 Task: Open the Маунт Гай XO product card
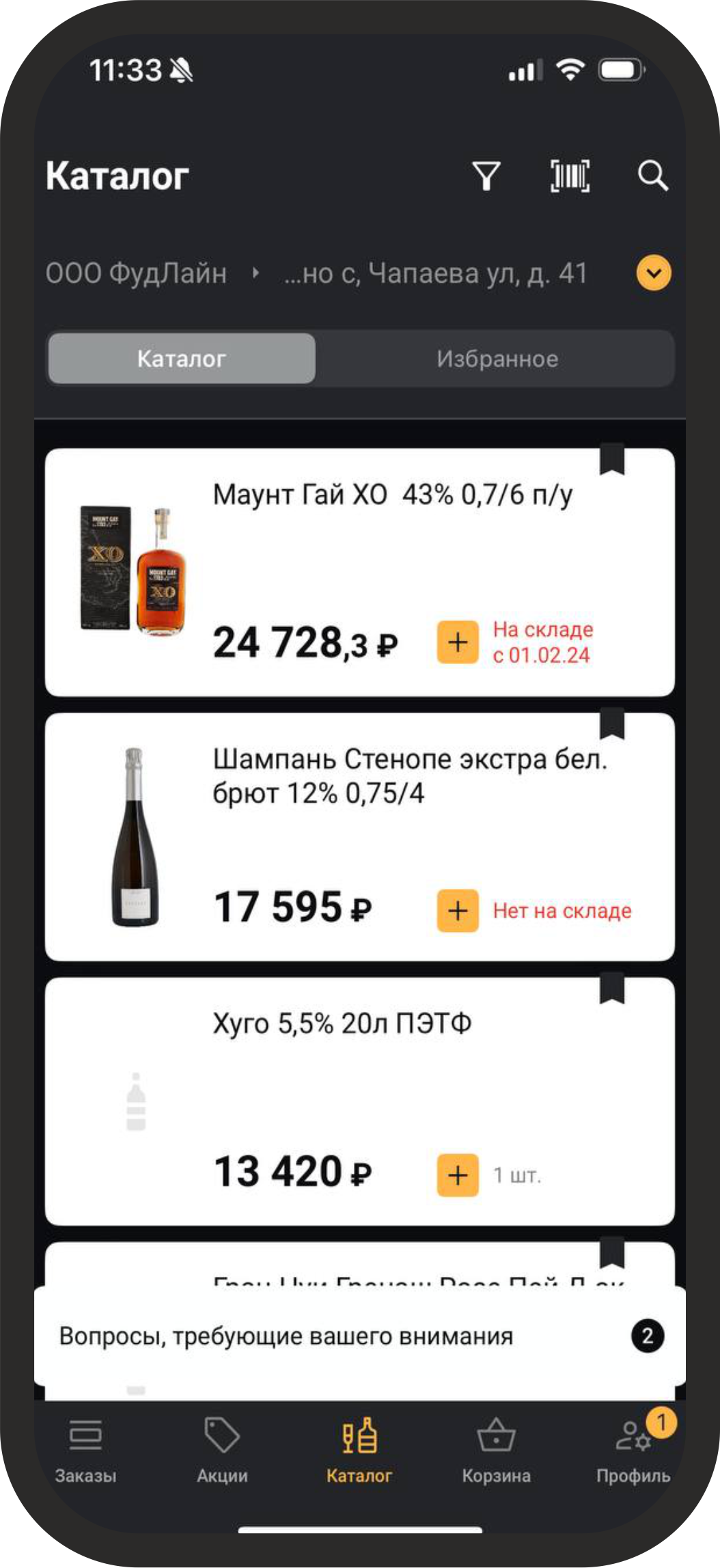coord(391,495)
